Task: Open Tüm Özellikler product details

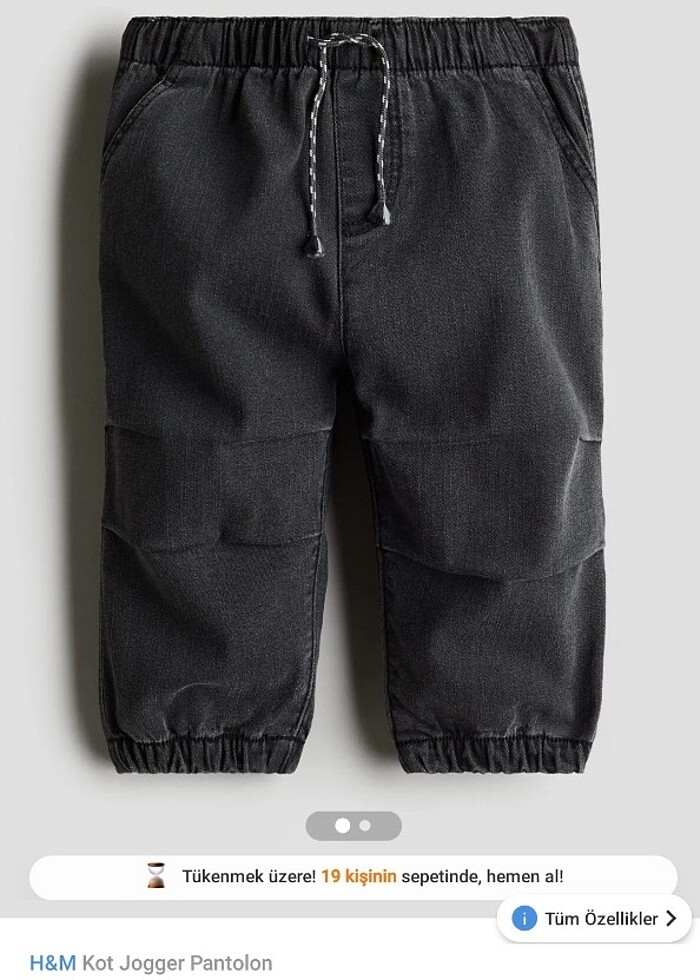Action: point(594,918)
